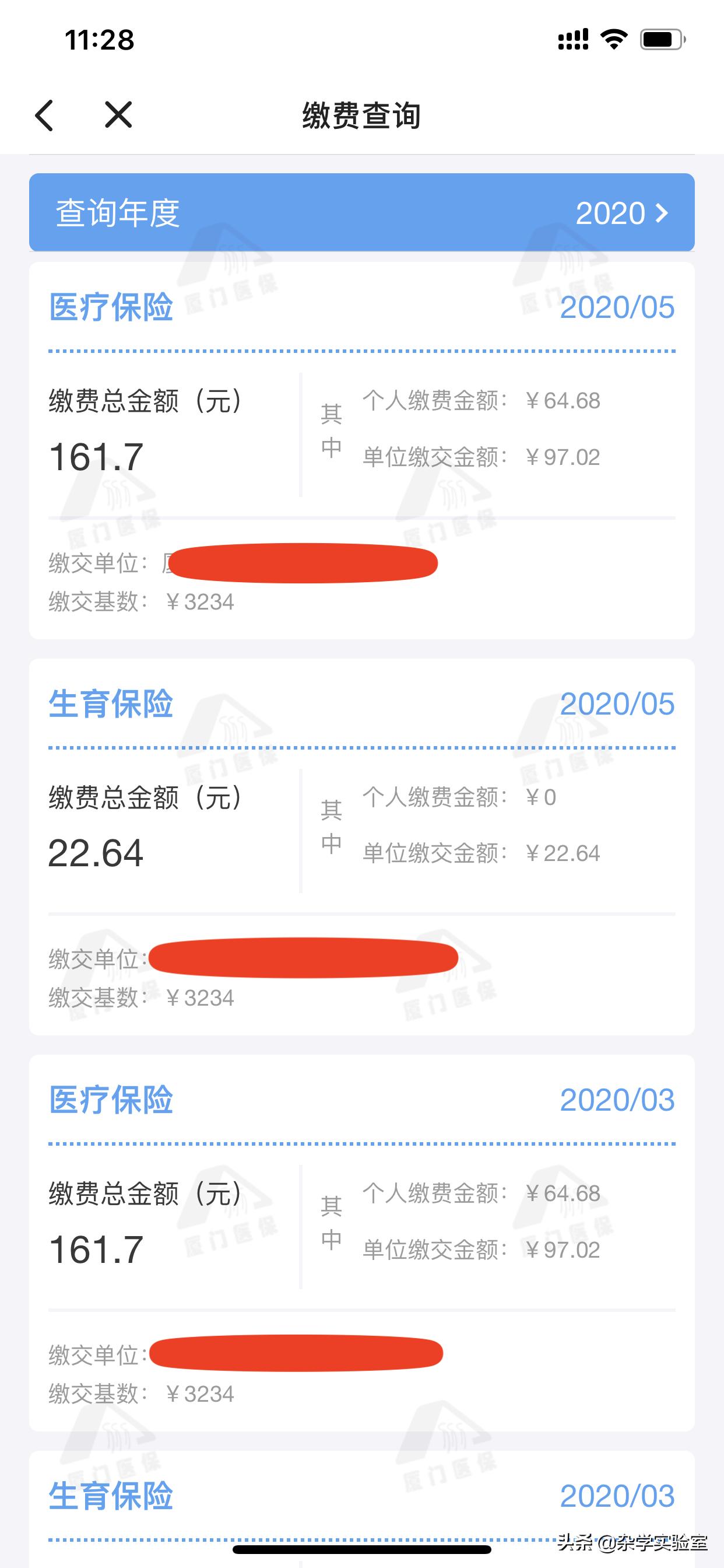Tap the back arrow to return

tap(45, 116)
